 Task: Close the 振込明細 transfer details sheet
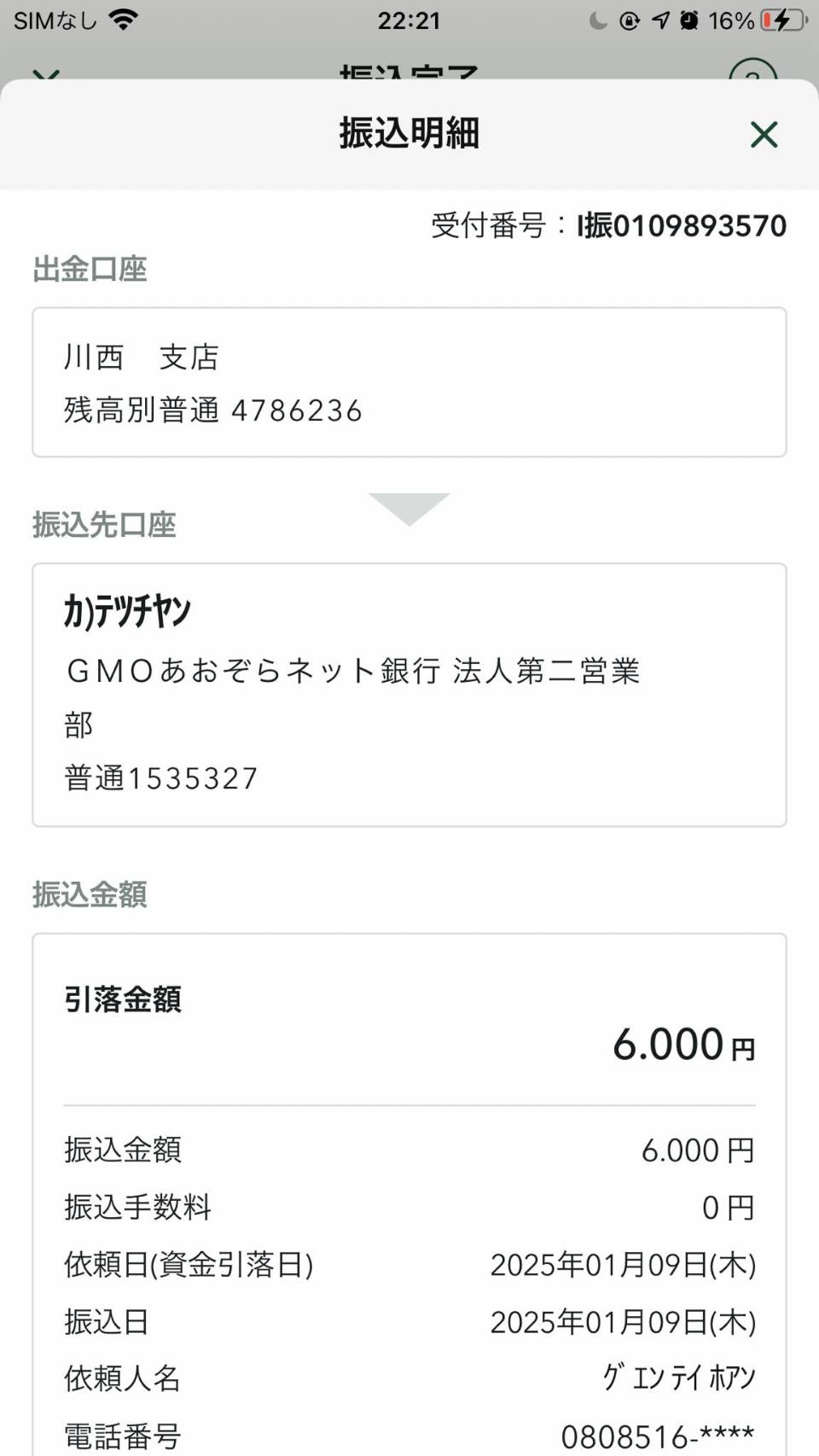pos(764,134)
